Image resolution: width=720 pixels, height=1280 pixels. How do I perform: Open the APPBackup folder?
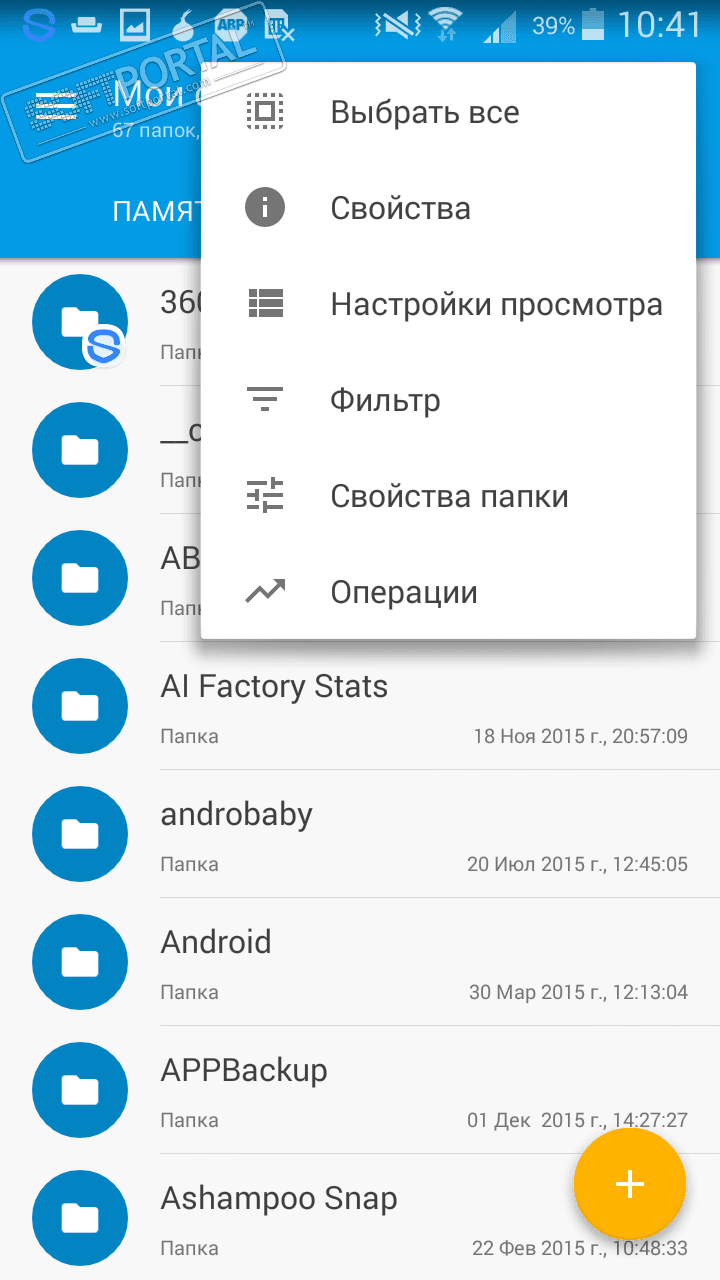click(244, 1071)
